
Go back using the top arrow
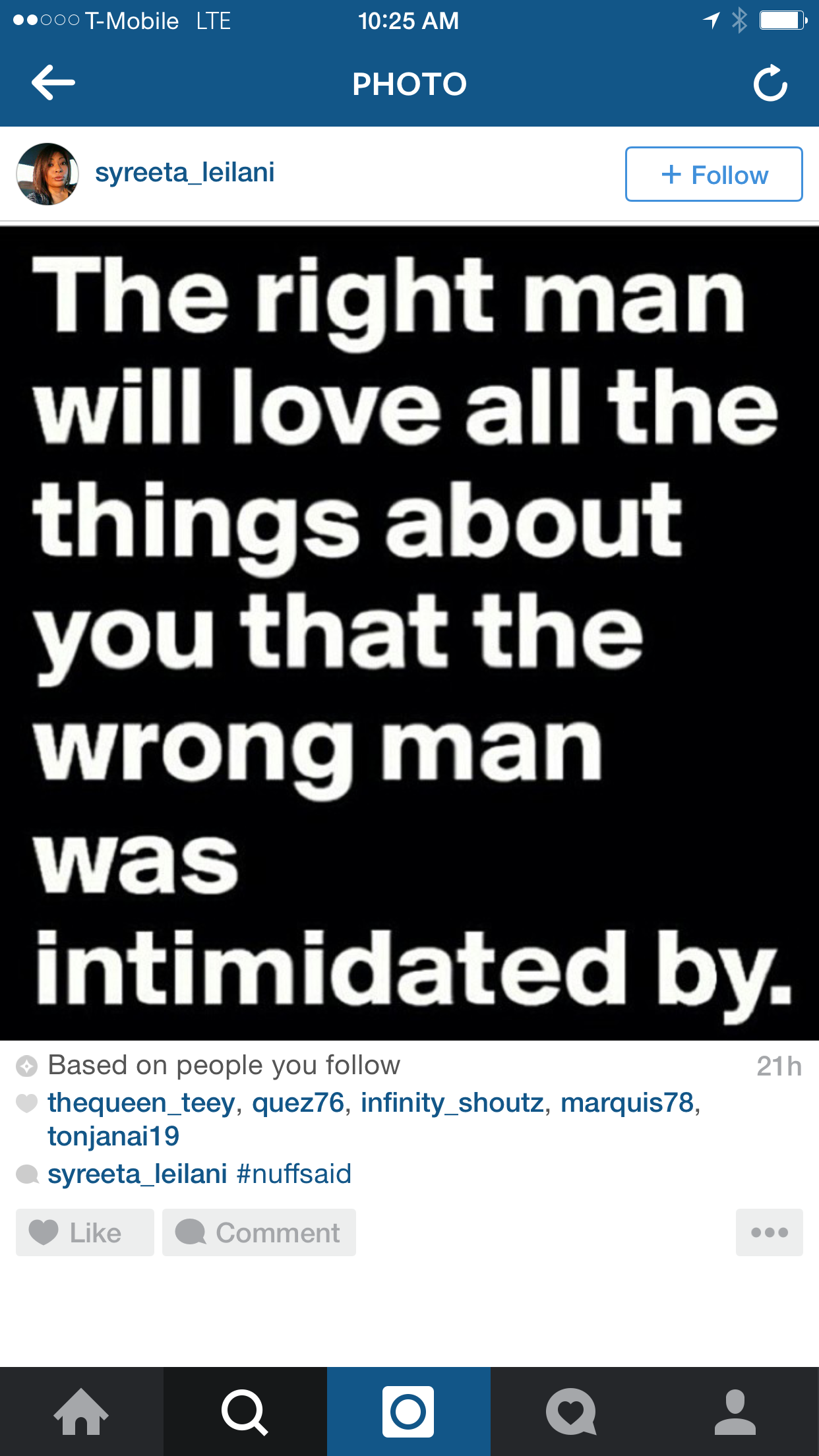coord(53,83)
